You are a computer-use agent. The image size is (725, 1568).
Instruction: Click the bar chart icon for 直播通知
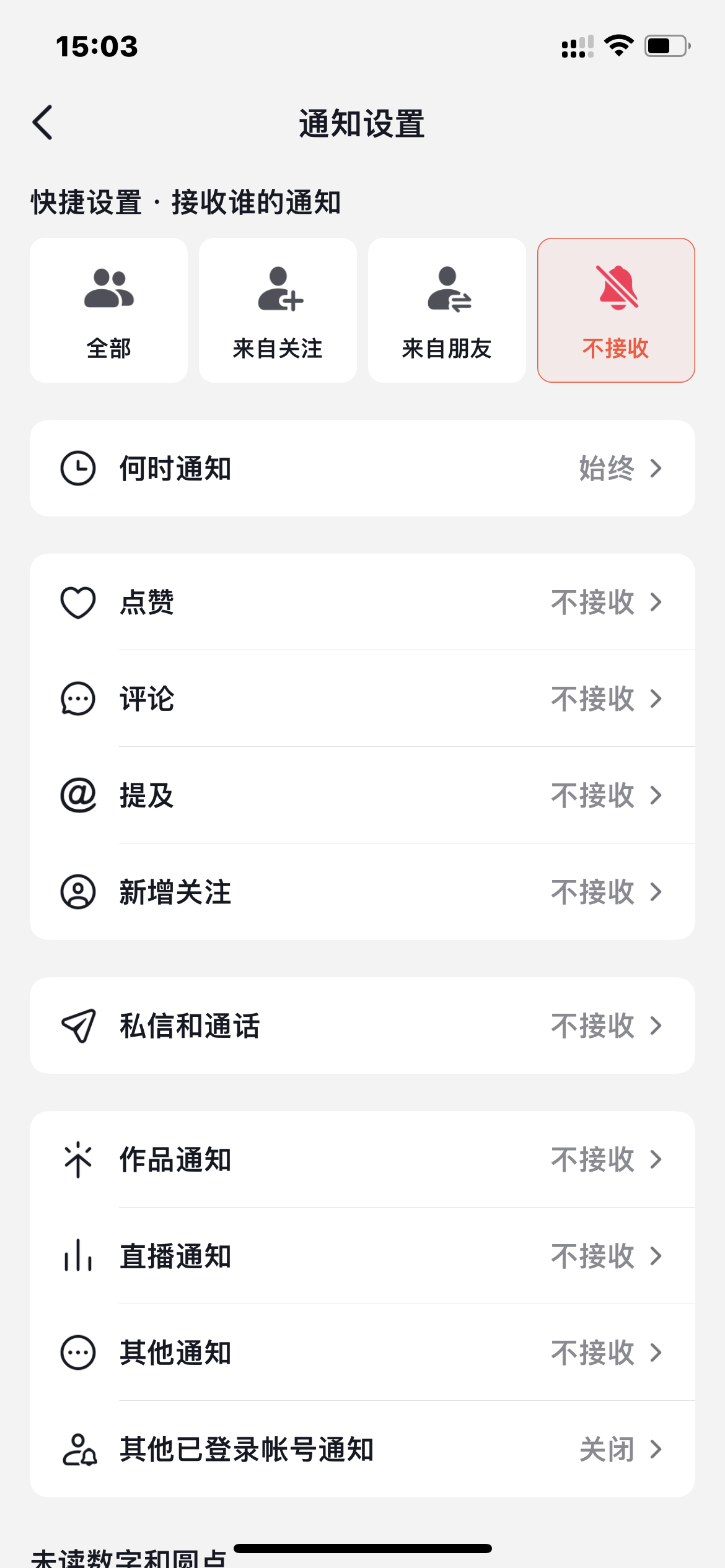pos(77,1255)
